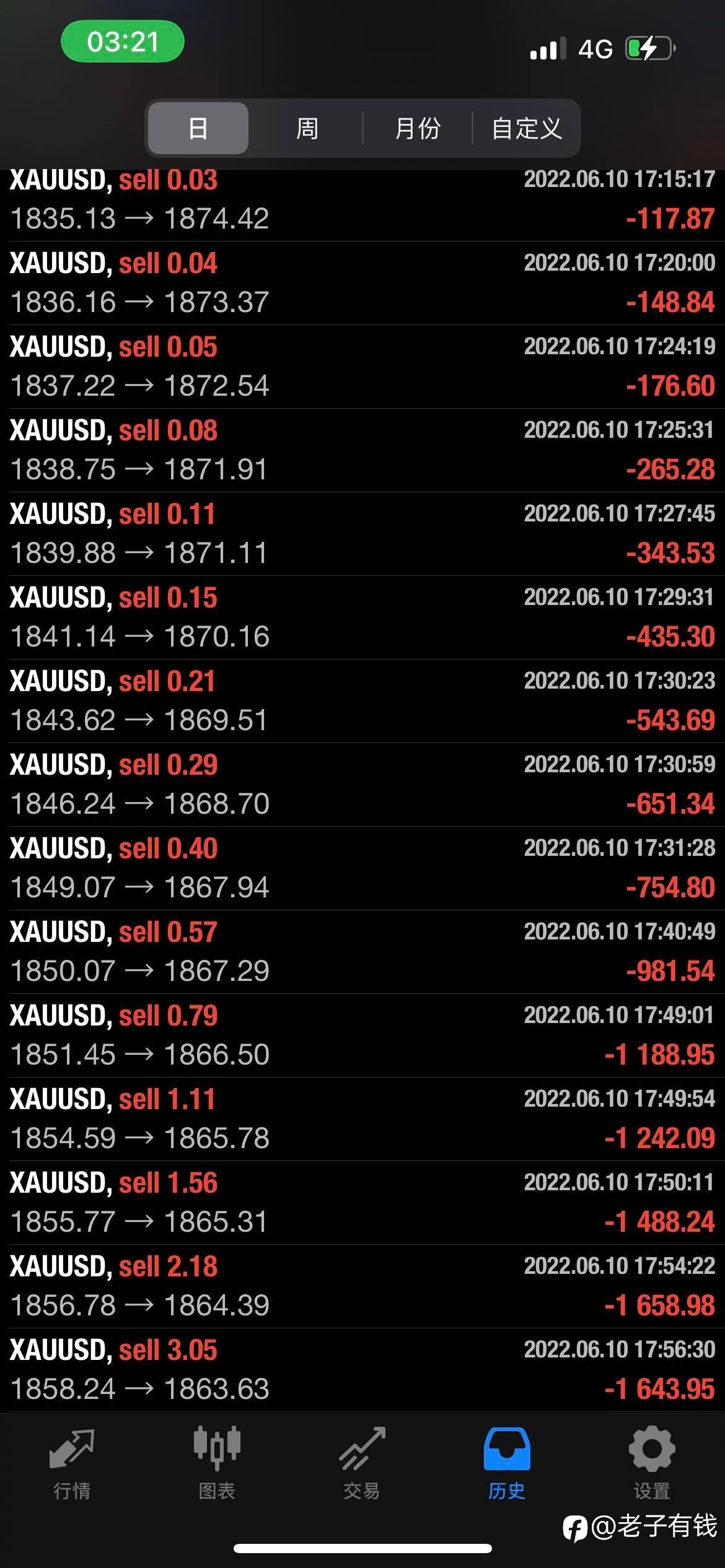Switch to the 月份 (month) period
This screenshot has height=1568, width=725.
pos(418,128)
